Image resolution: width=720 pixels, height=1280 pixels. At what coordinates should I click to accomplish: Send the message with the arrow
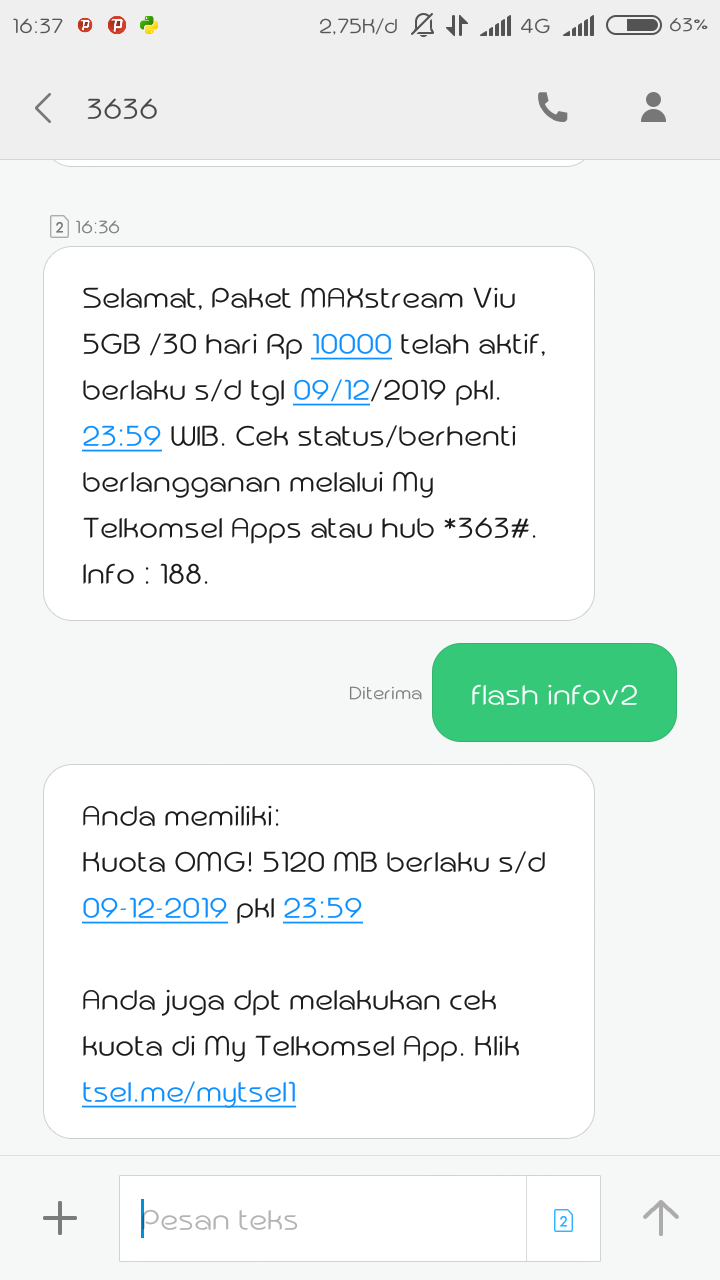click(660, 1218)
